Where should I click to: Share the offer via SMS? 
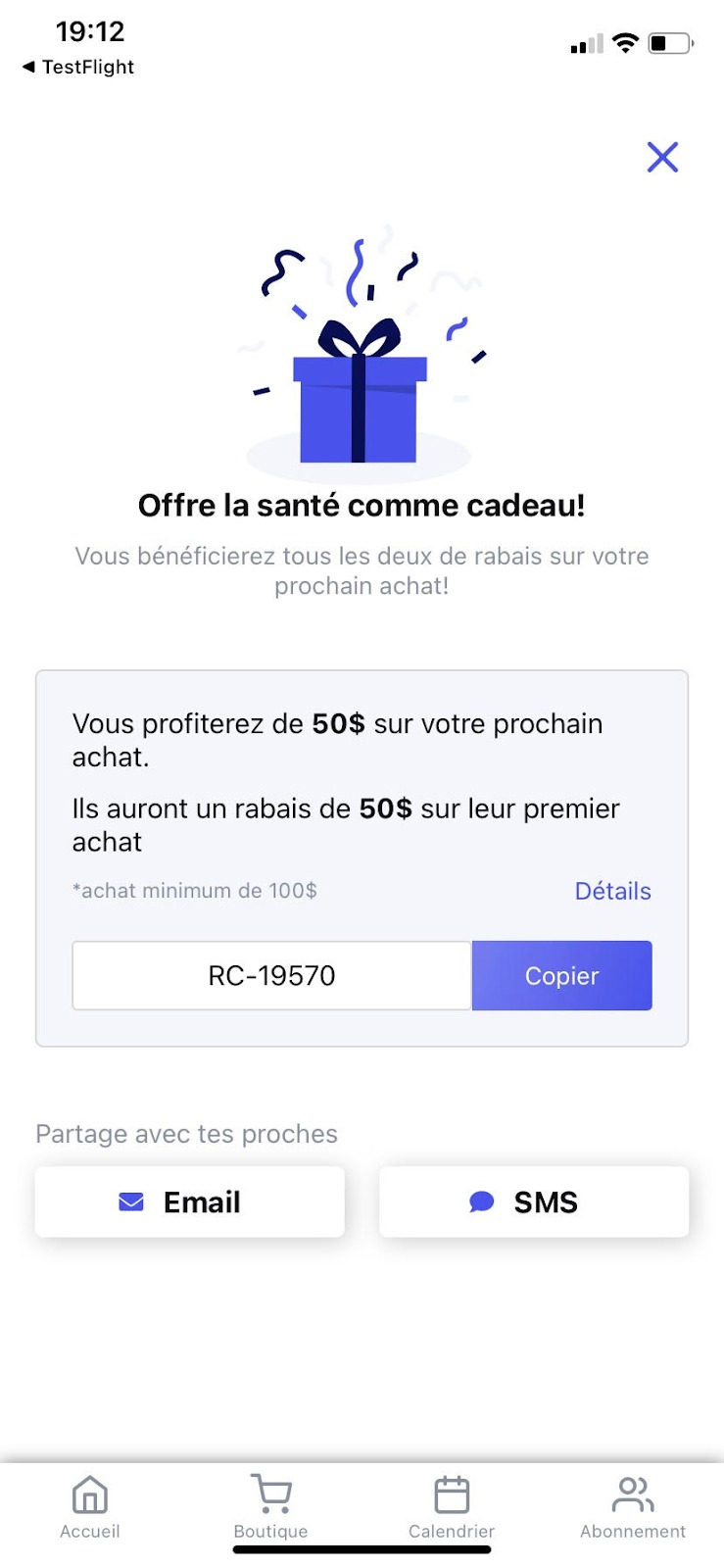click(534, 1201)
